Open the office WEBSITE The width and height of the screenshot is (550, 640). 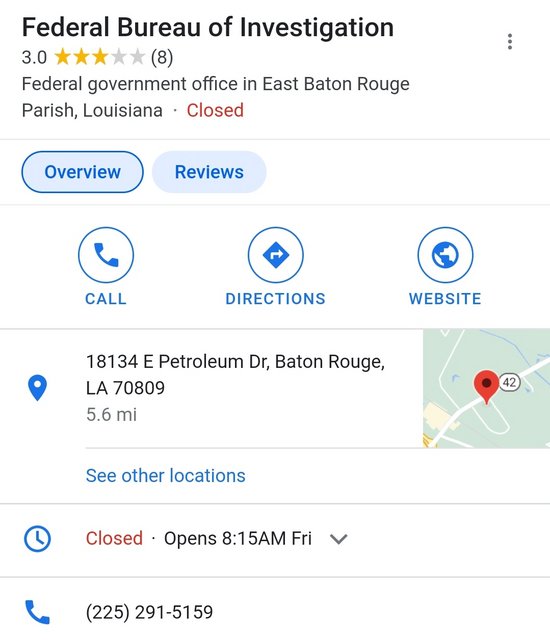point(445,267)
